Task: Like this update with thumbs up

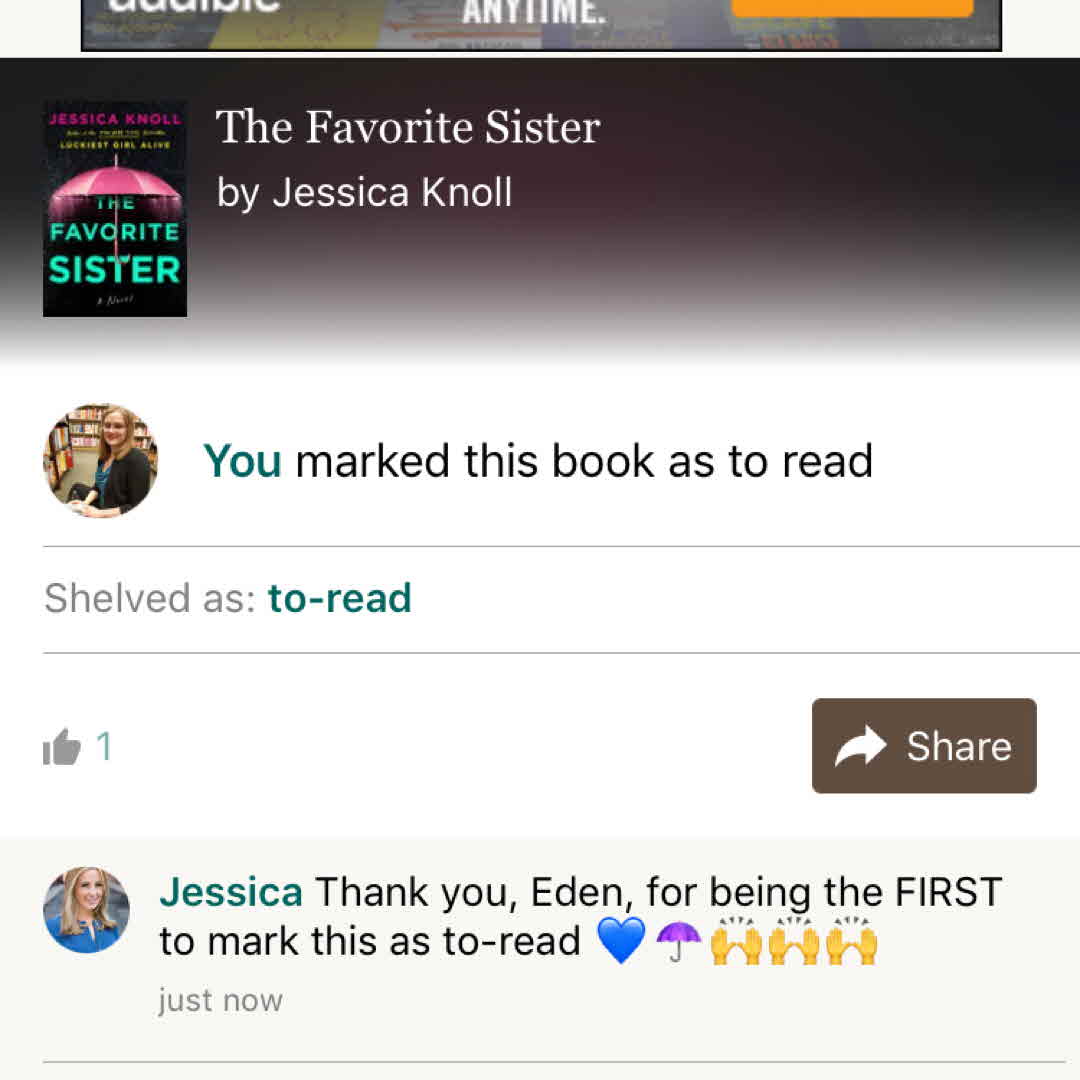Action: pos(62,747)
